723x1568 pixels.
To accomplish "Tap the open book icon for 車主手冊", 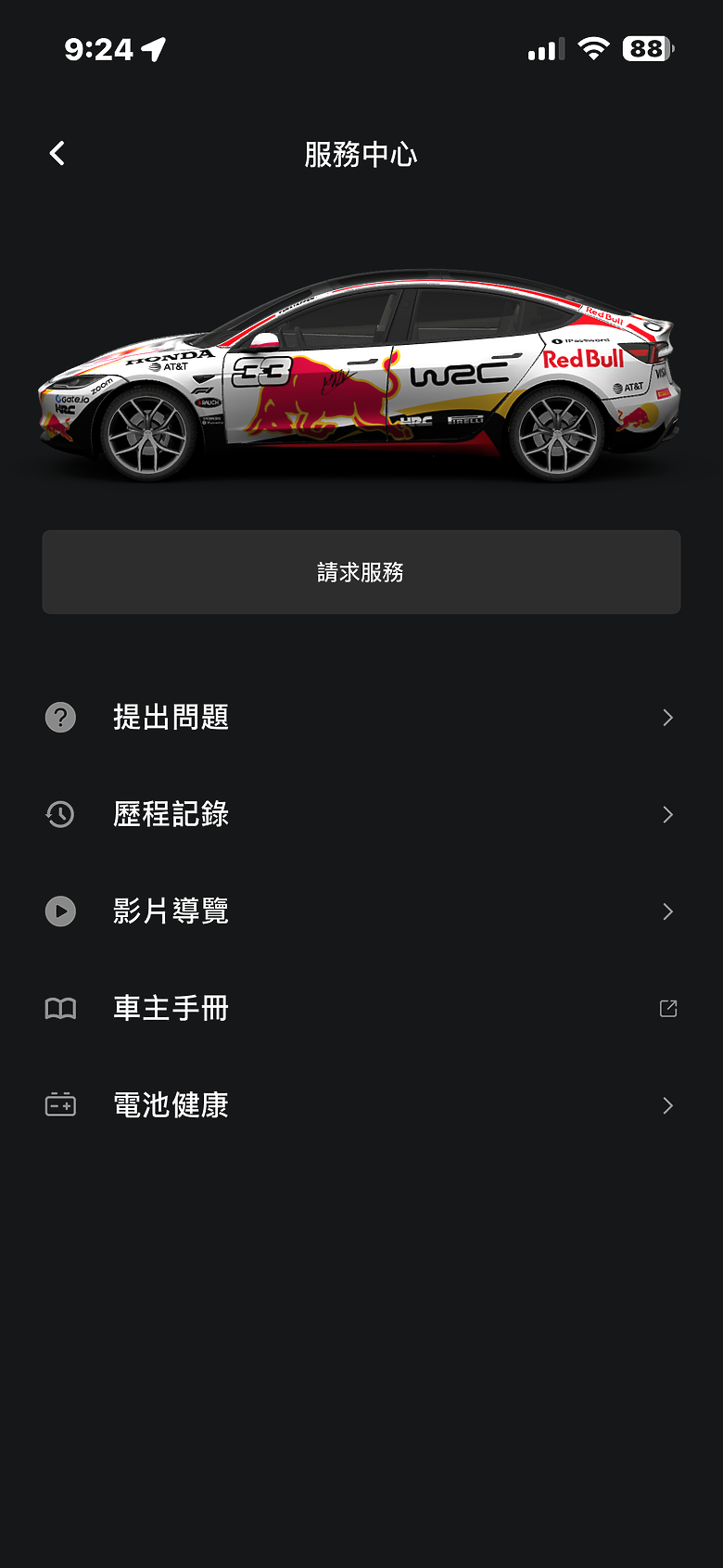I will 60,1008.
